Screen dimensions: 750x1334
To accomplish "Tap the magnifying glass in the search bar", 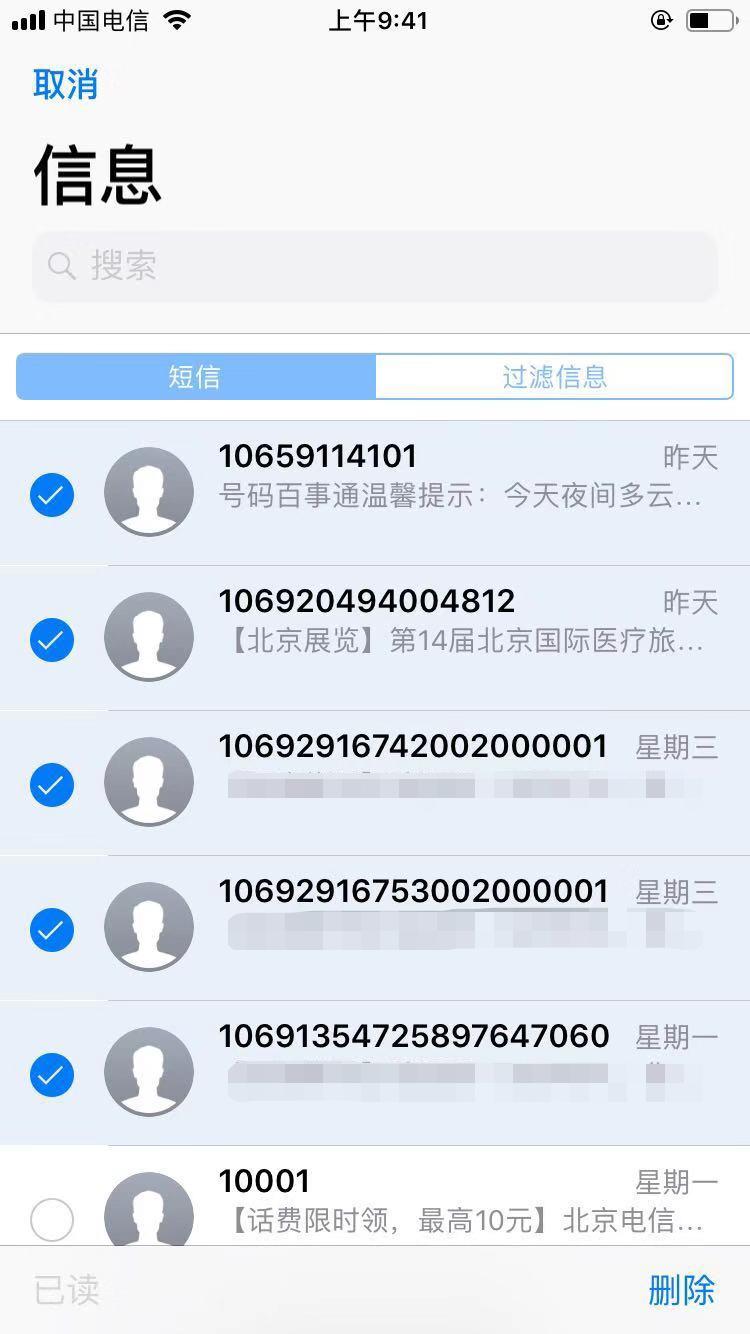I will click(x=62, y=266).
